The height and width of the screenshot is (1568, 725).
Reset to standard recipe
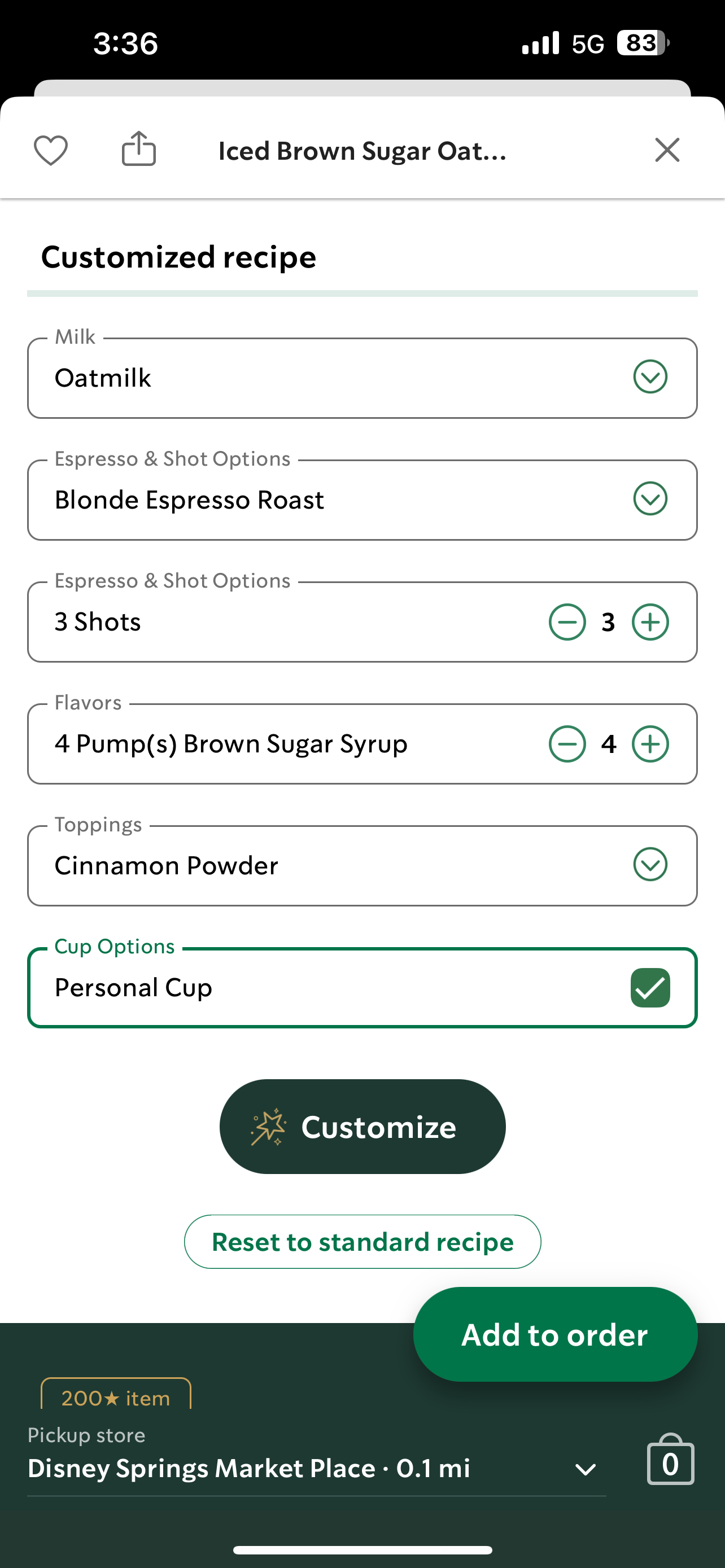[362, 1242]
